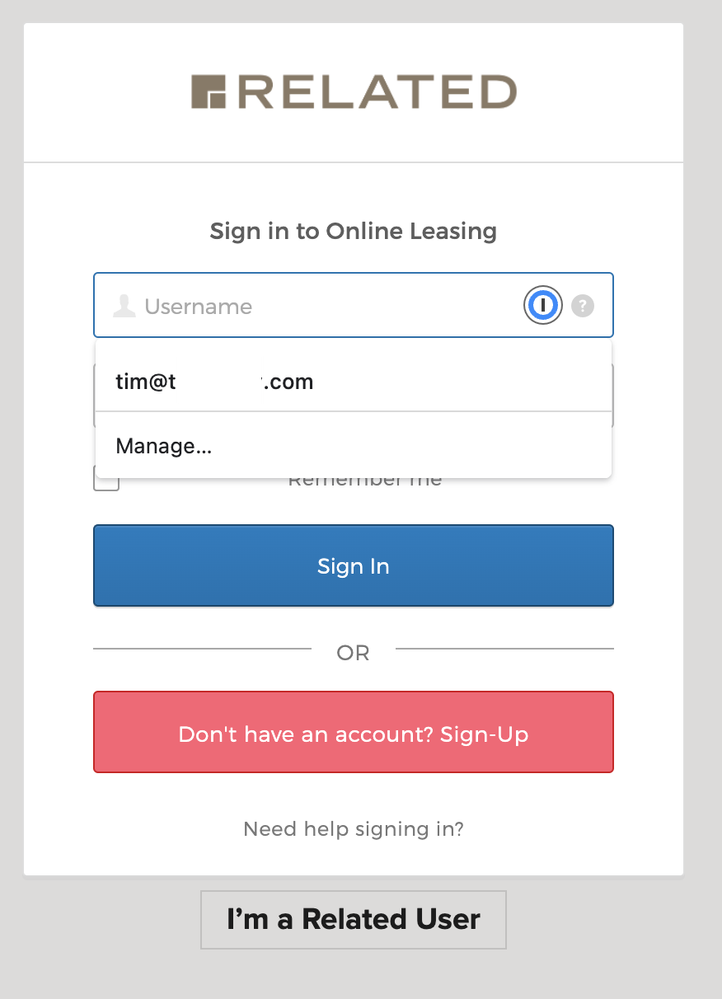Open the 1Password autofill icon

click(x=543, y=306)
